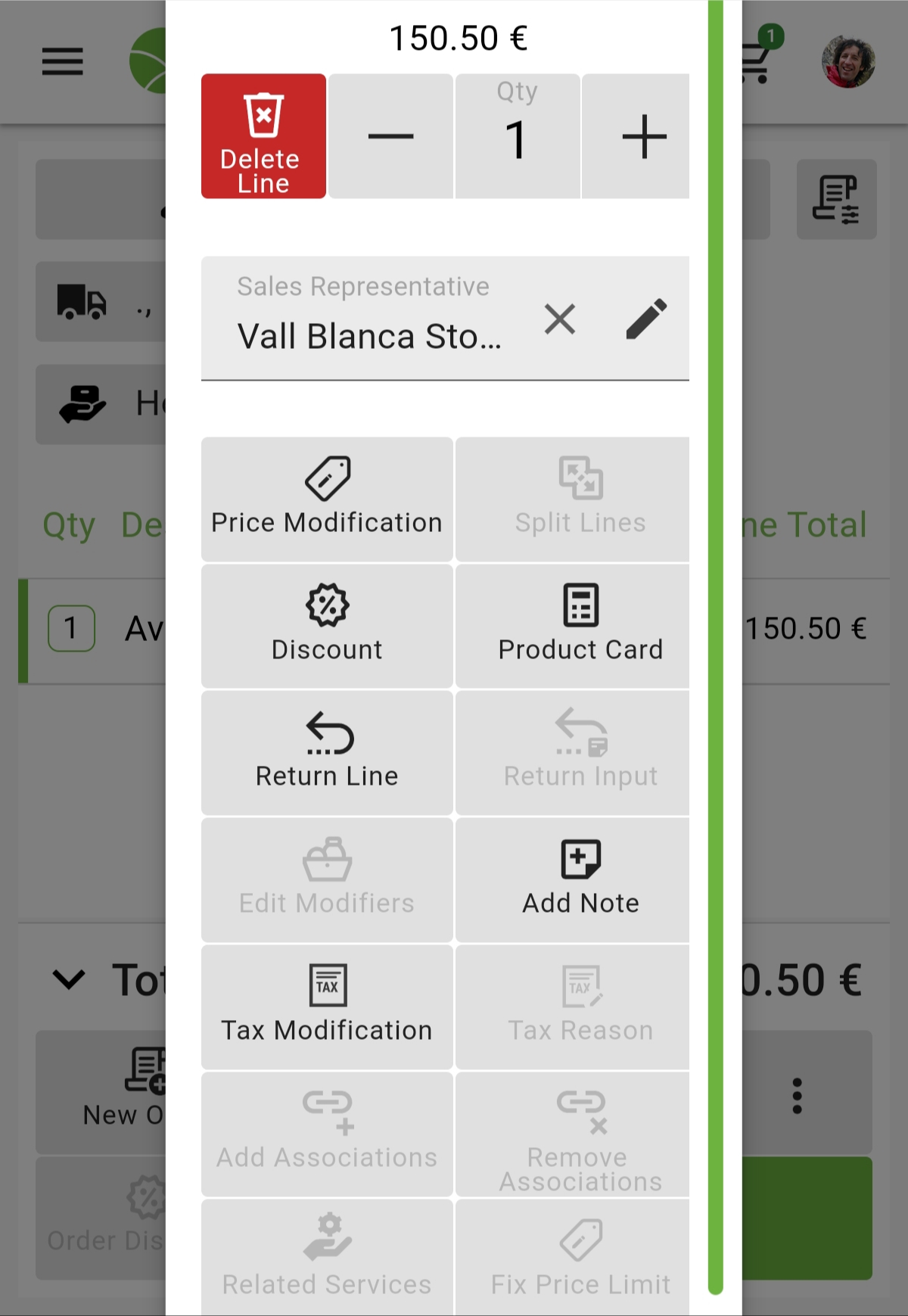Screen dimensions: 908x1316
Task: Open Tax Modification
Action: pos(327,1006)
